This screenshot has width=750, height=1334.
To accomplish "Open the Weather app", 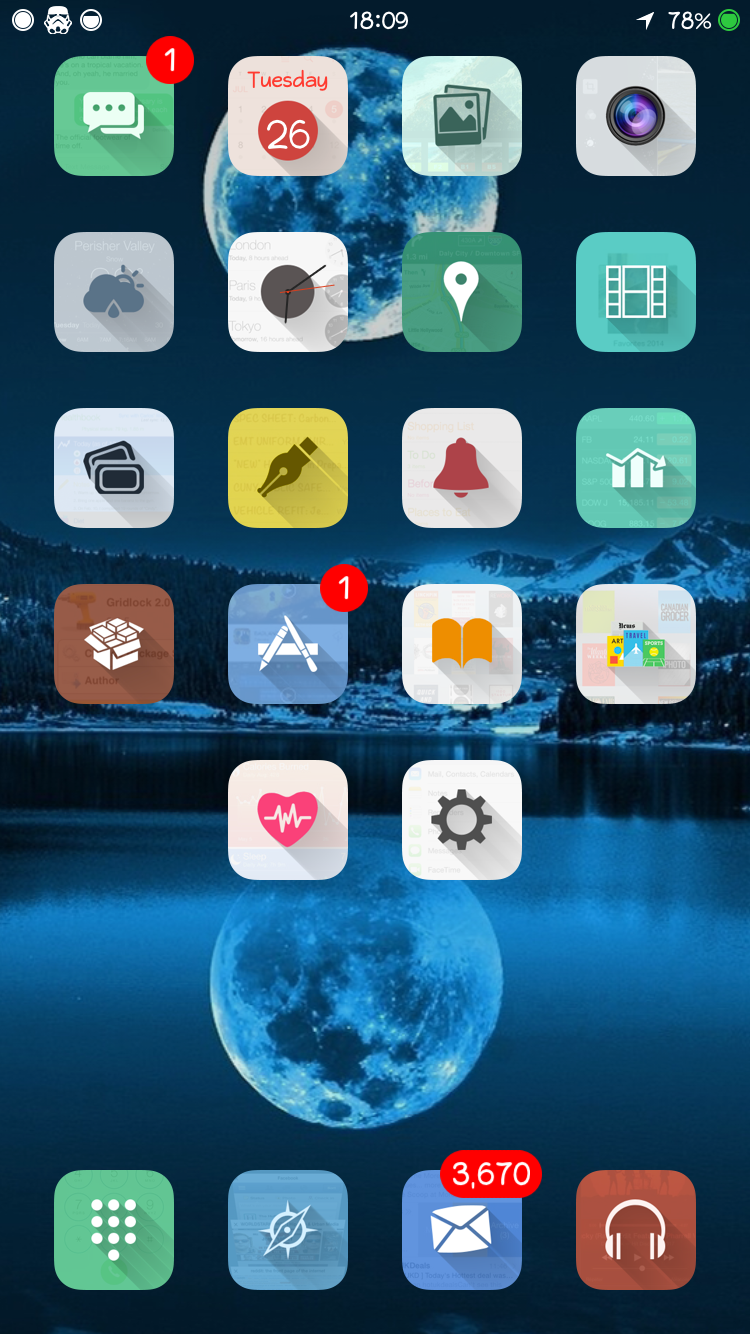I will pos(114,292).
